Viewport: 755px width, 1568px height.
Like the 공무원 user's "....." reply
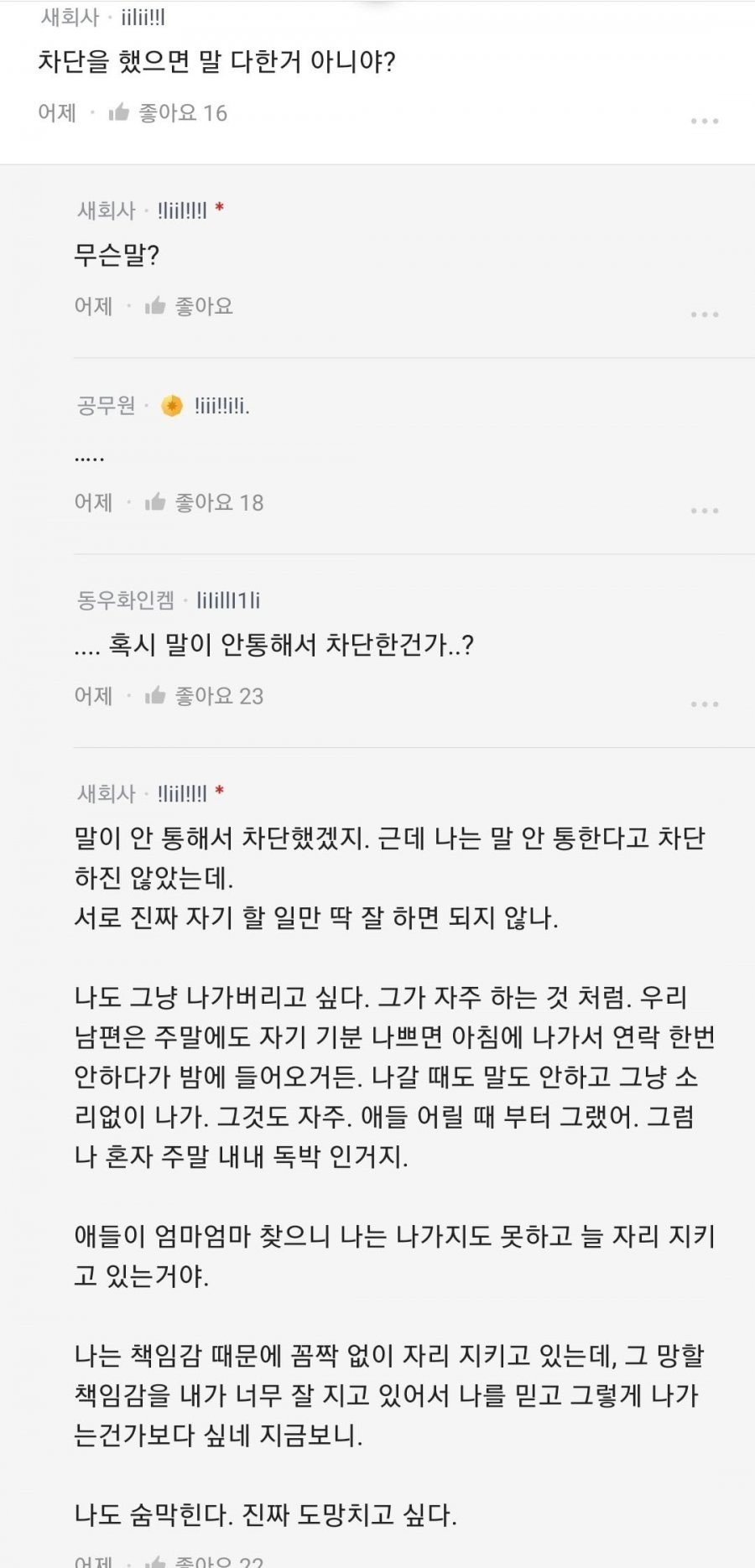(x=155, y=502)
